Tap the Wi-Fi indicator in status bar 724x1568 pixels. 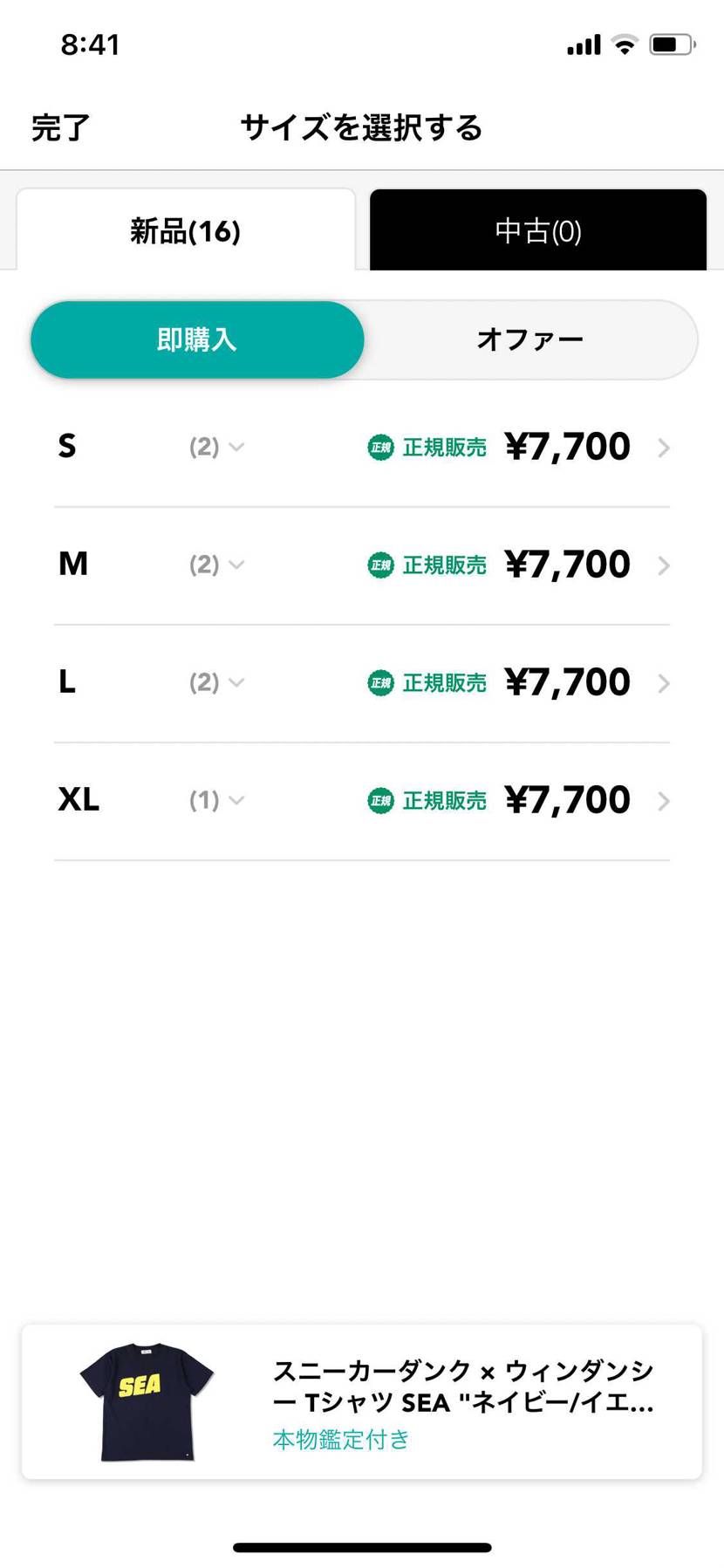pos(622,43)
